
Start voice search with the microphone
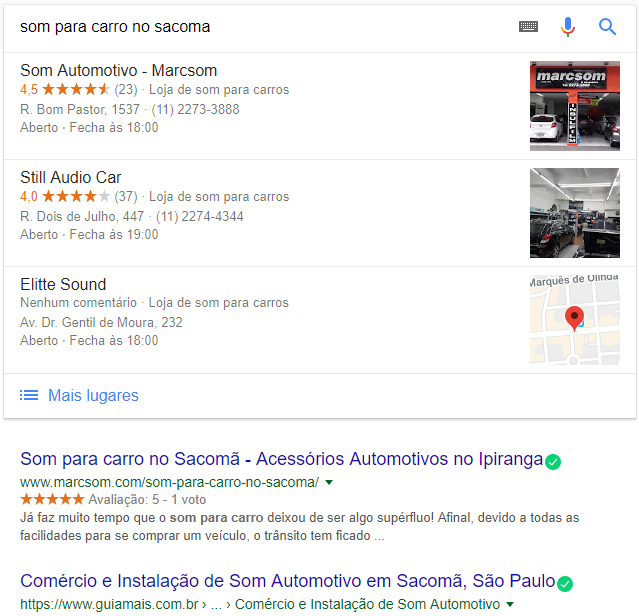tap(568, 27)
